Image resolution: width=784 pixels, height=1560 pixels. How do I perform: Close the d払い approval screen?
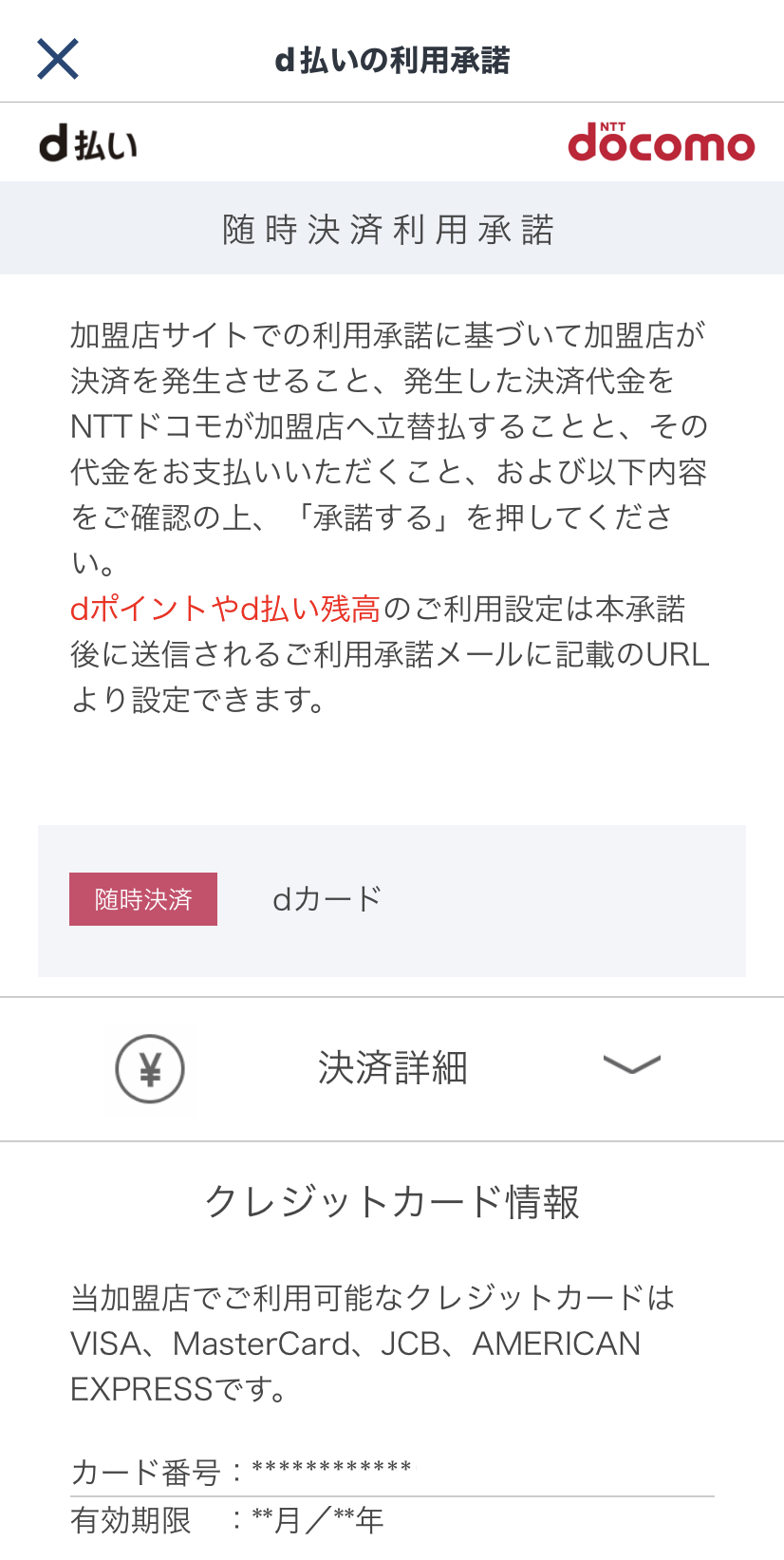(x=57, y=59)
